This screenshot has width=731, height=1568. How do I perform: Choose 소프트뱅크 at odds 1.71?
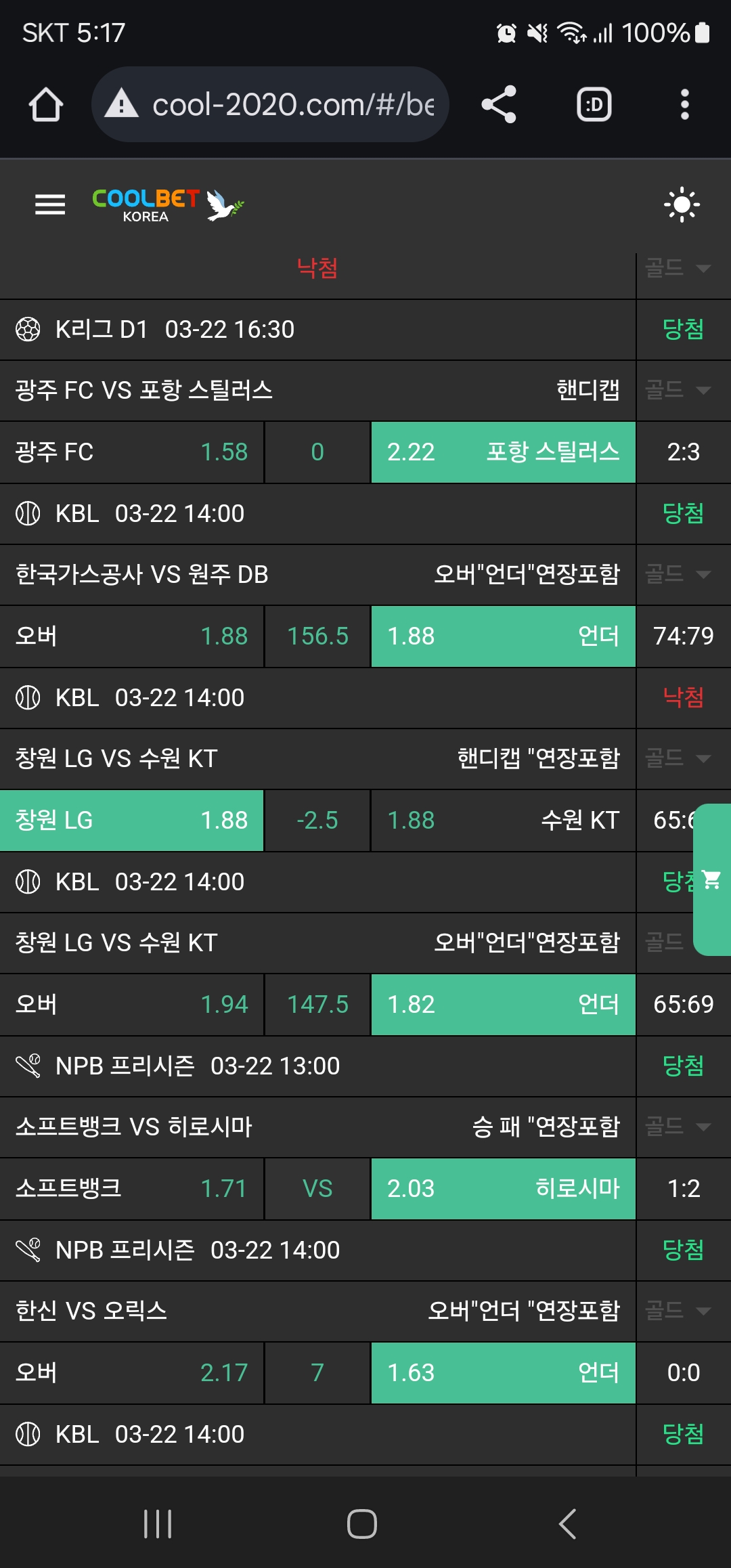(131, 1189)
